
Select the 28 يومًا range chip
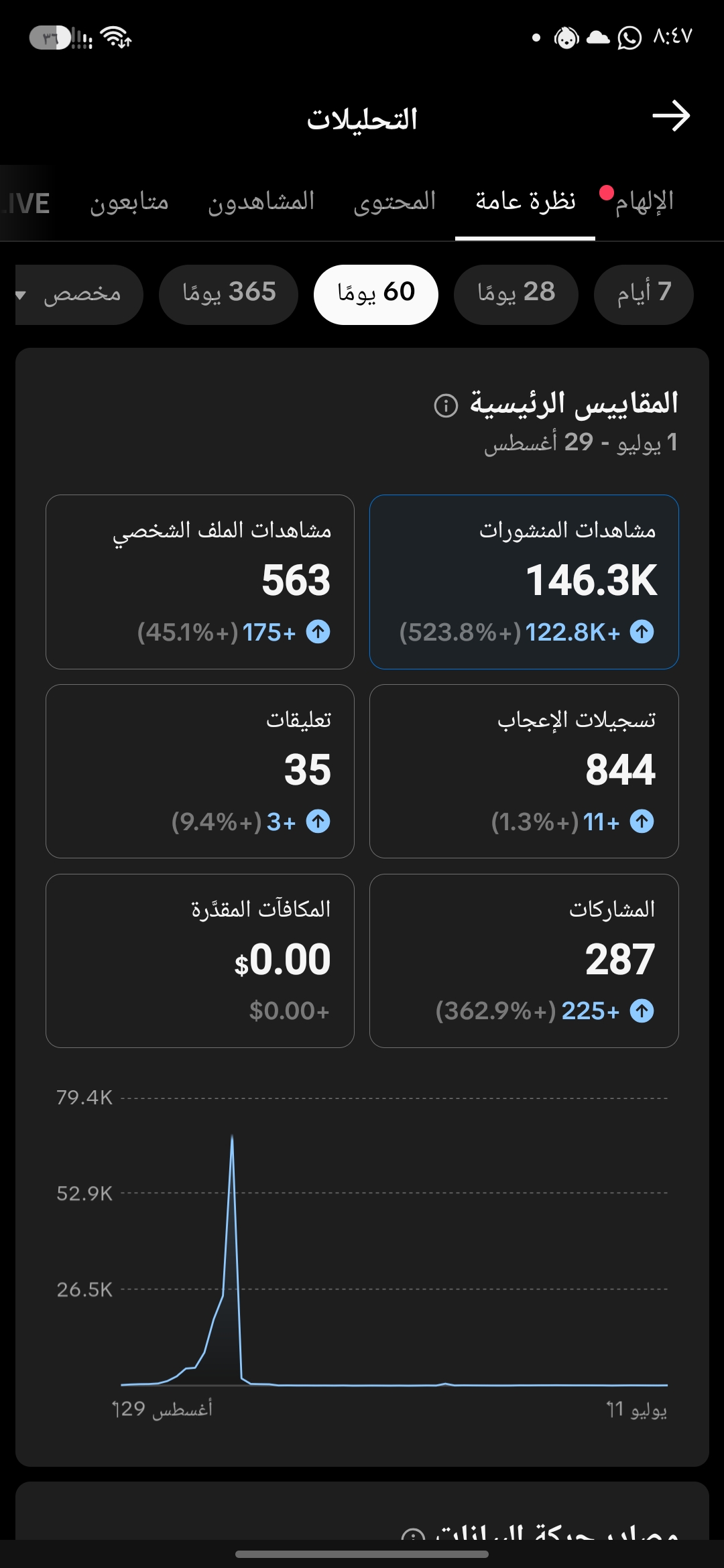coord(516,294)
